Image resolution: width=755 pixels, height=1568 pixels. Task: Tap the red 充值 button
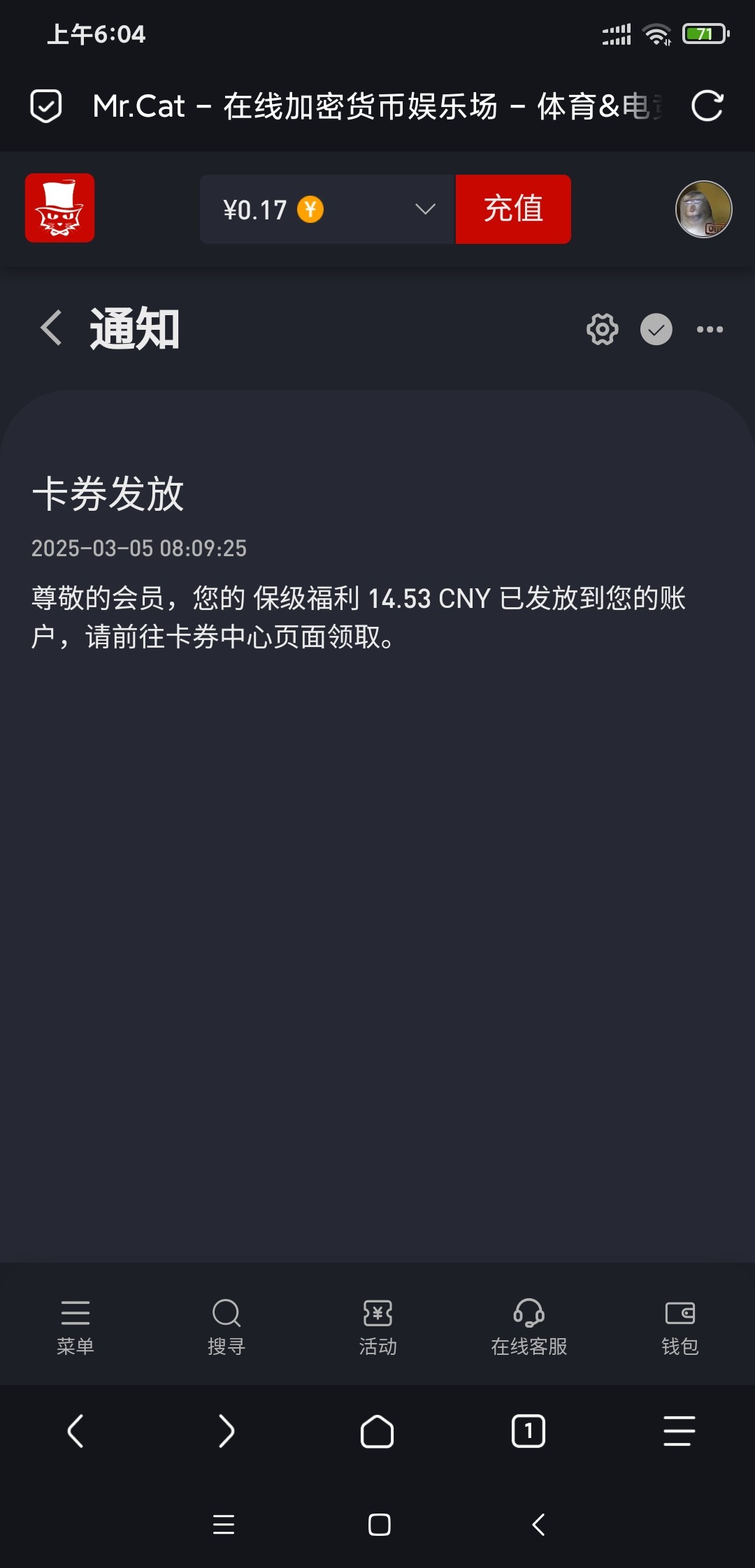pyautogui.click(x=513, y=209)
